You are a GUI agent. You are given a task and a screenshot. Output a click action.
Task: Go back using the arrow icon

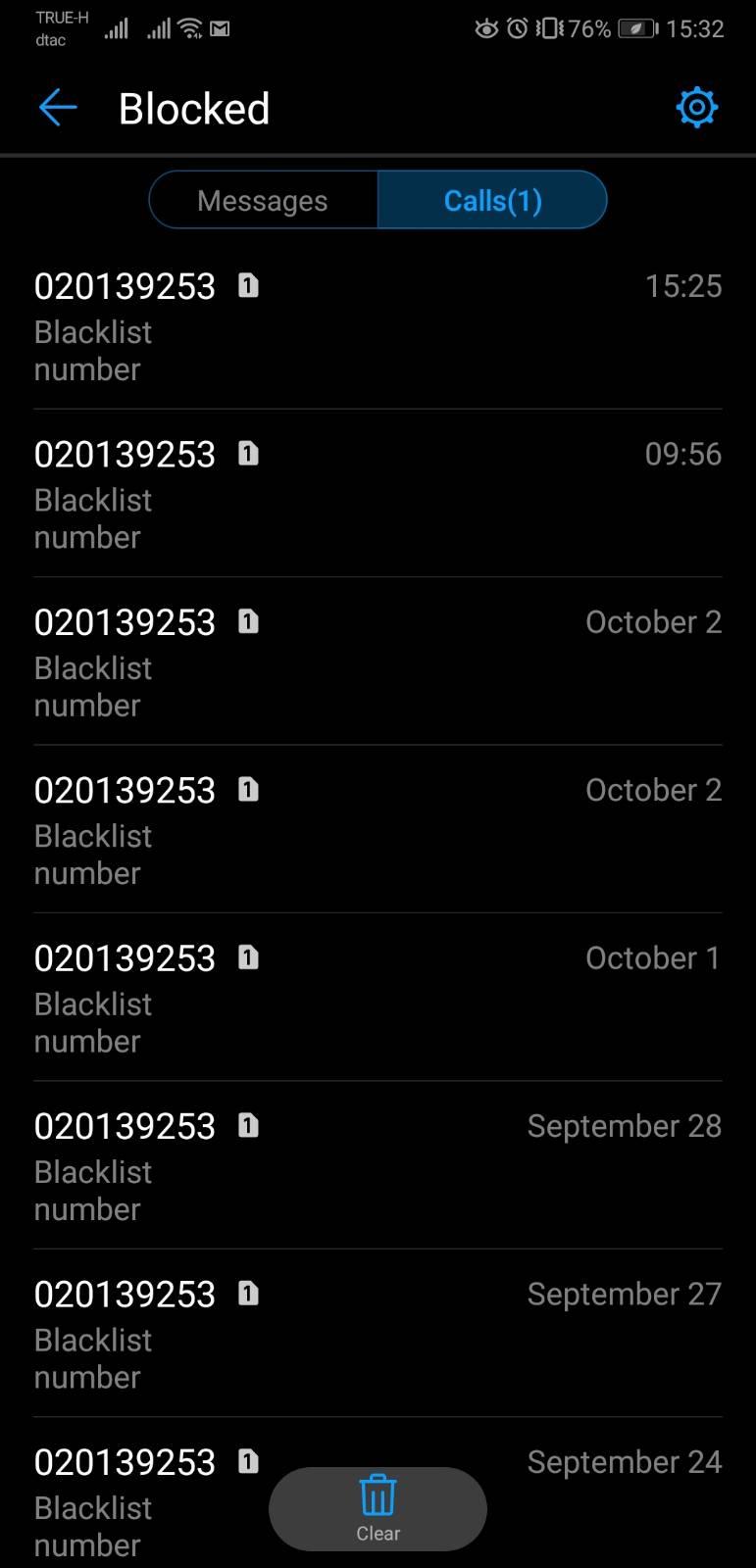coord(58,108)
